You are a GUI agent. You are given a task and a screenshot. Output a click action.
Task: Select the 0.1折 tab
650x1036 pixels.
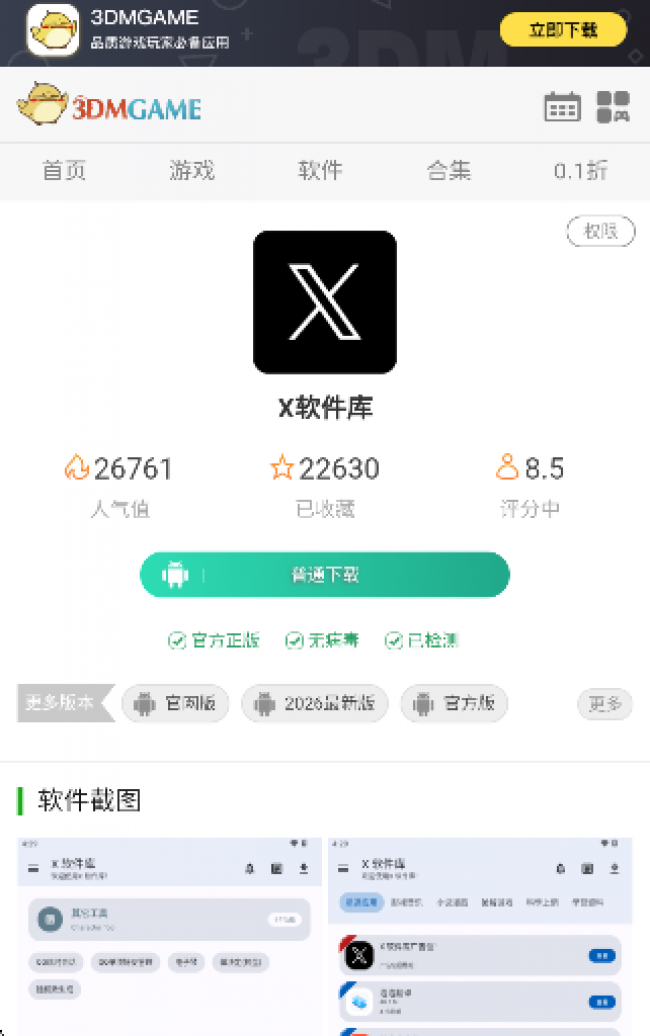click(x=580, y=171)
